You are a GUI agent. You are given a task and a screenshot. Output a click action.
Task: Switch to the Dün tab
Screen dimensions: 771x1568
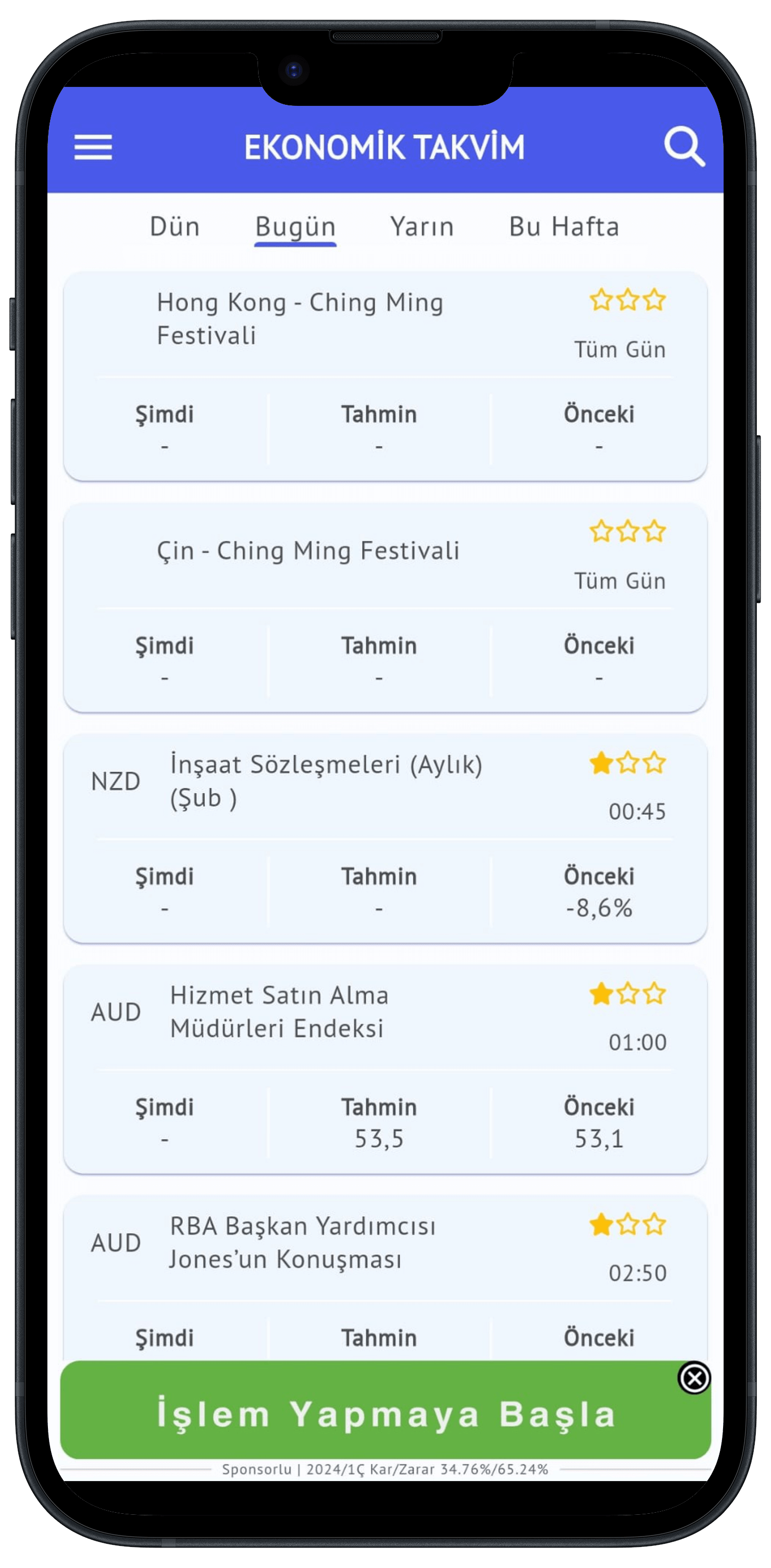pos(175,226)
